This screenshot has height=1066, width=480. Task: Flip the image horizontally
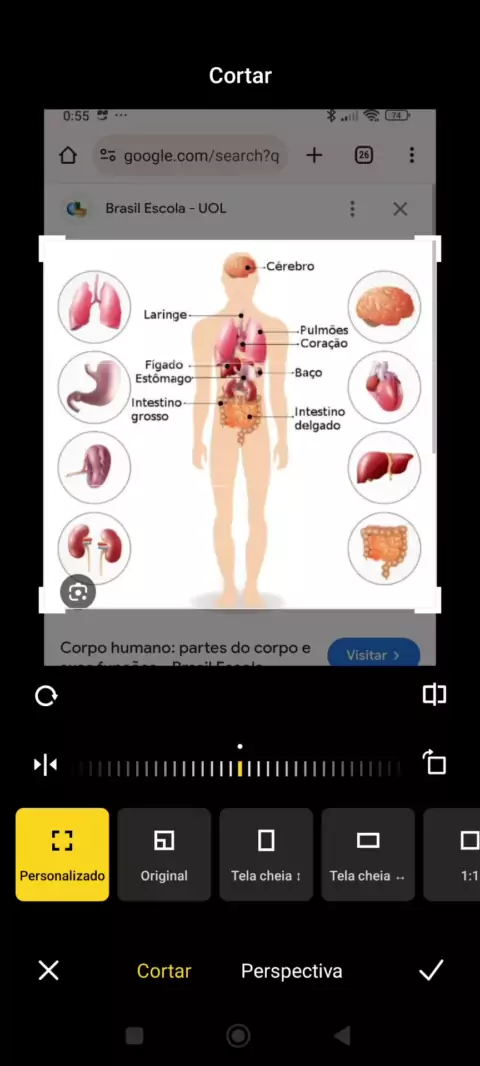46,766
